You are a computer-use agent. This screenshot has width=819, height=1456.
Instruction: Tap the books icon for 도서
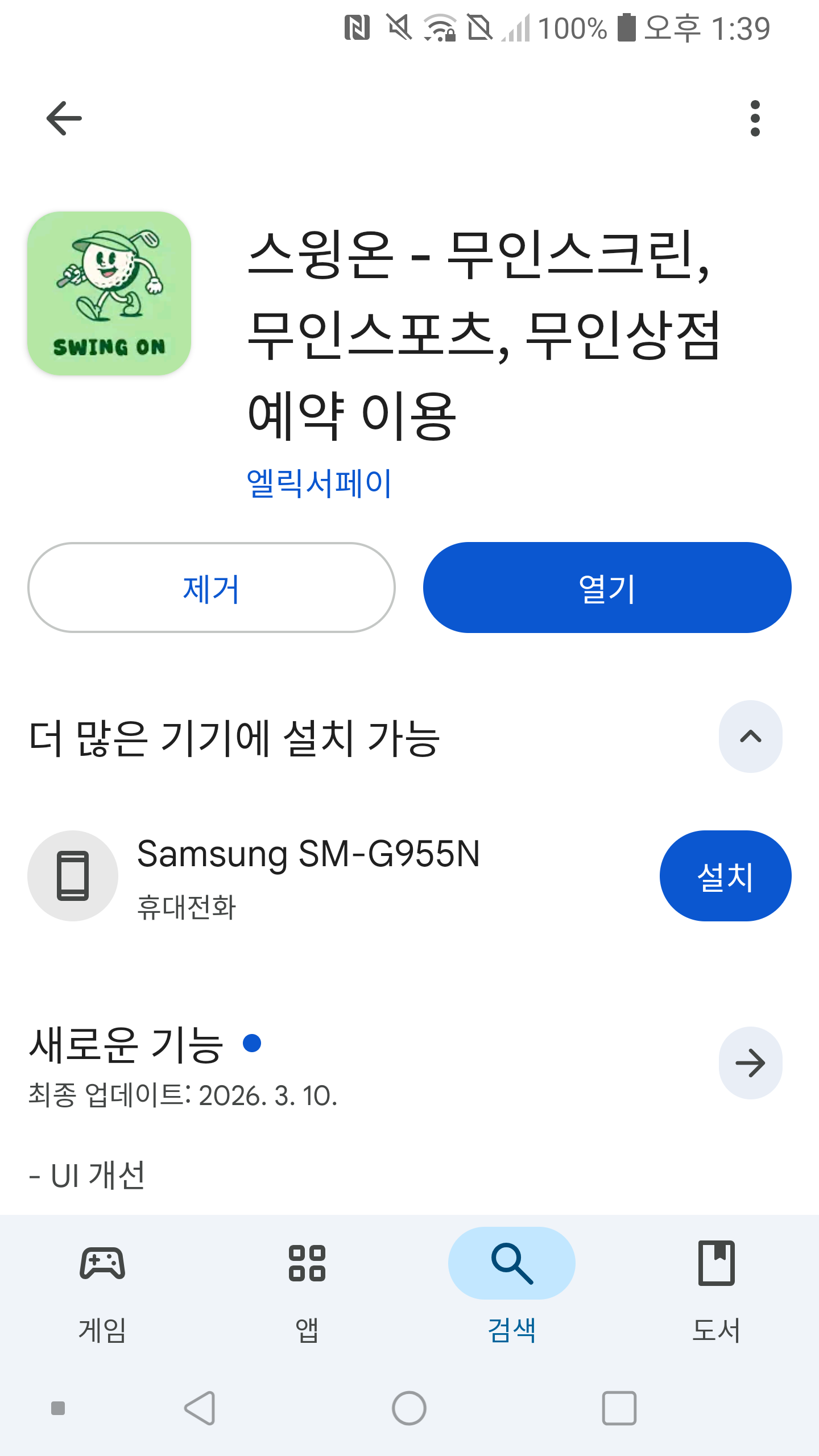click(716, 1262)
